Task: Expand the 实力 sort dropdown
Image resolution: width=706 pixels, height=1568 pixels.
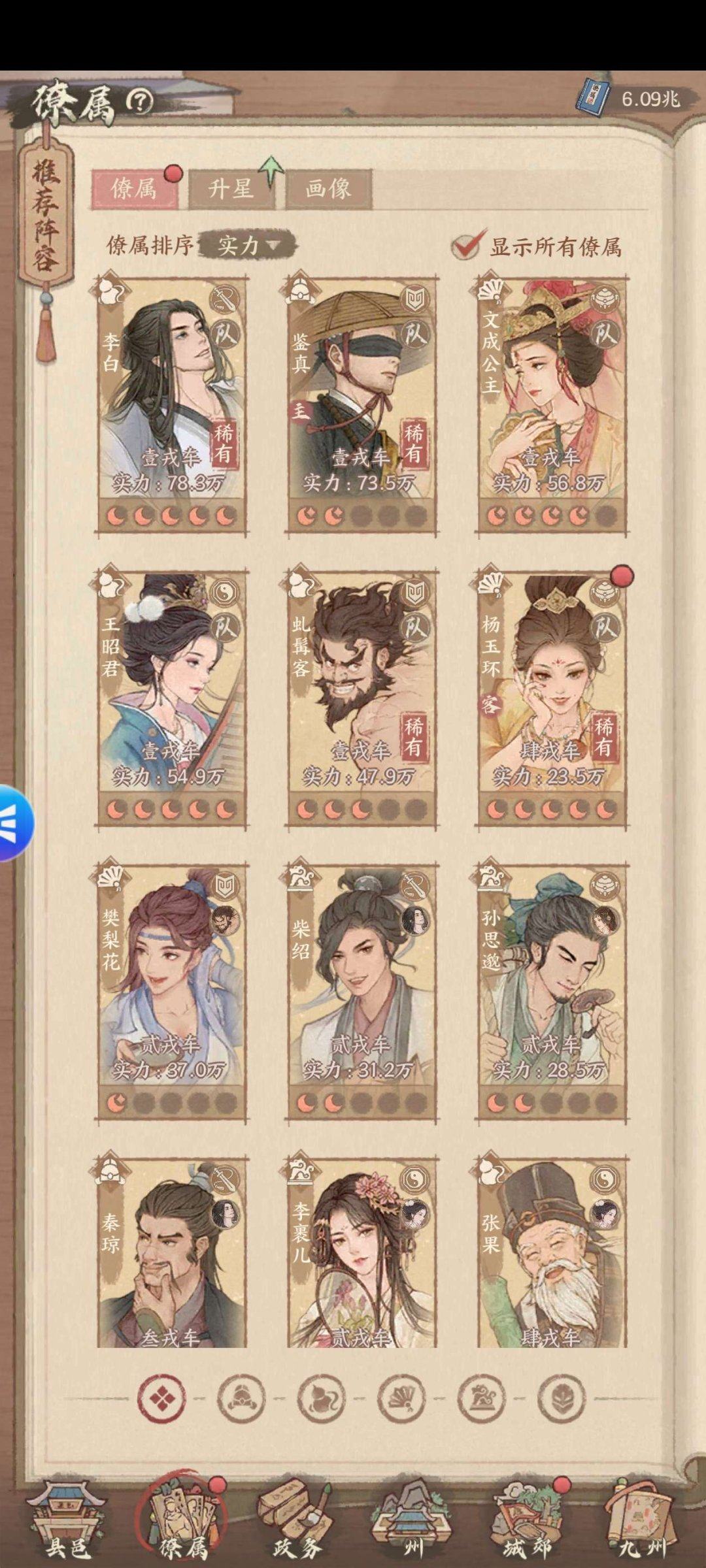Action: click(247, 246)
